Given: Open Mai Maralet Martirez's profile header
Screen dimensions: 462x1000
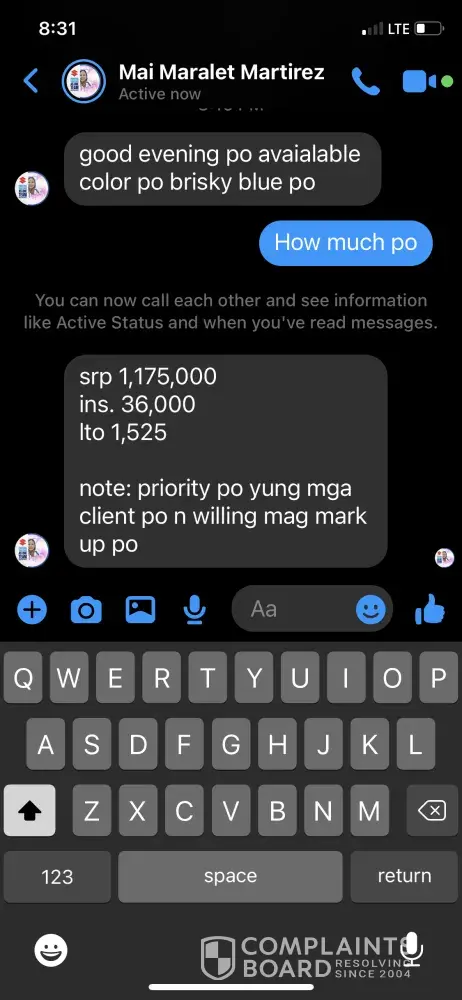Looking at the screenshot, I should pos(195,81).
